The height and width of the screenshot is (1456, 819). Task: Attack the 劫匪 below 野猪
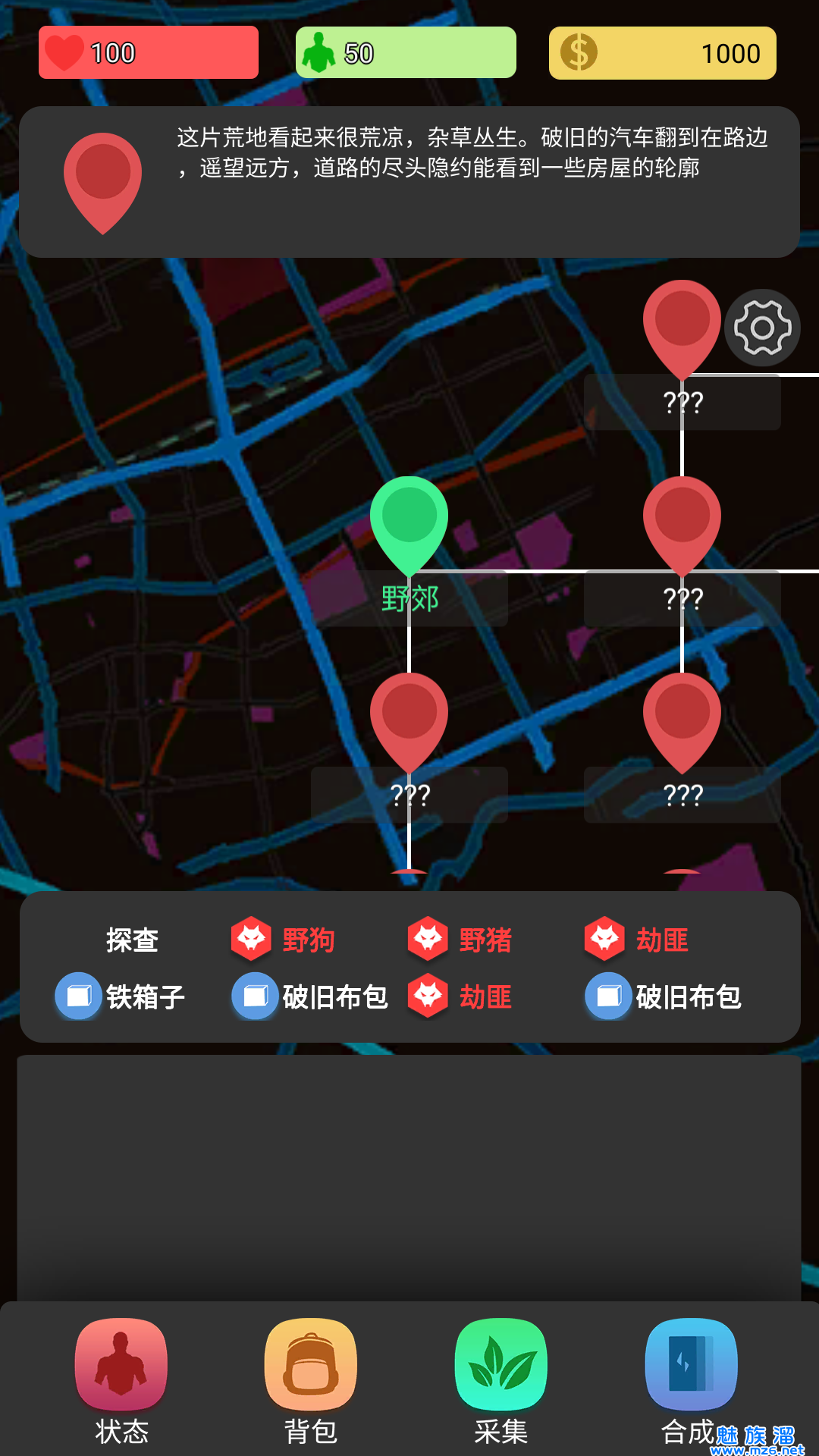[461, 996]
